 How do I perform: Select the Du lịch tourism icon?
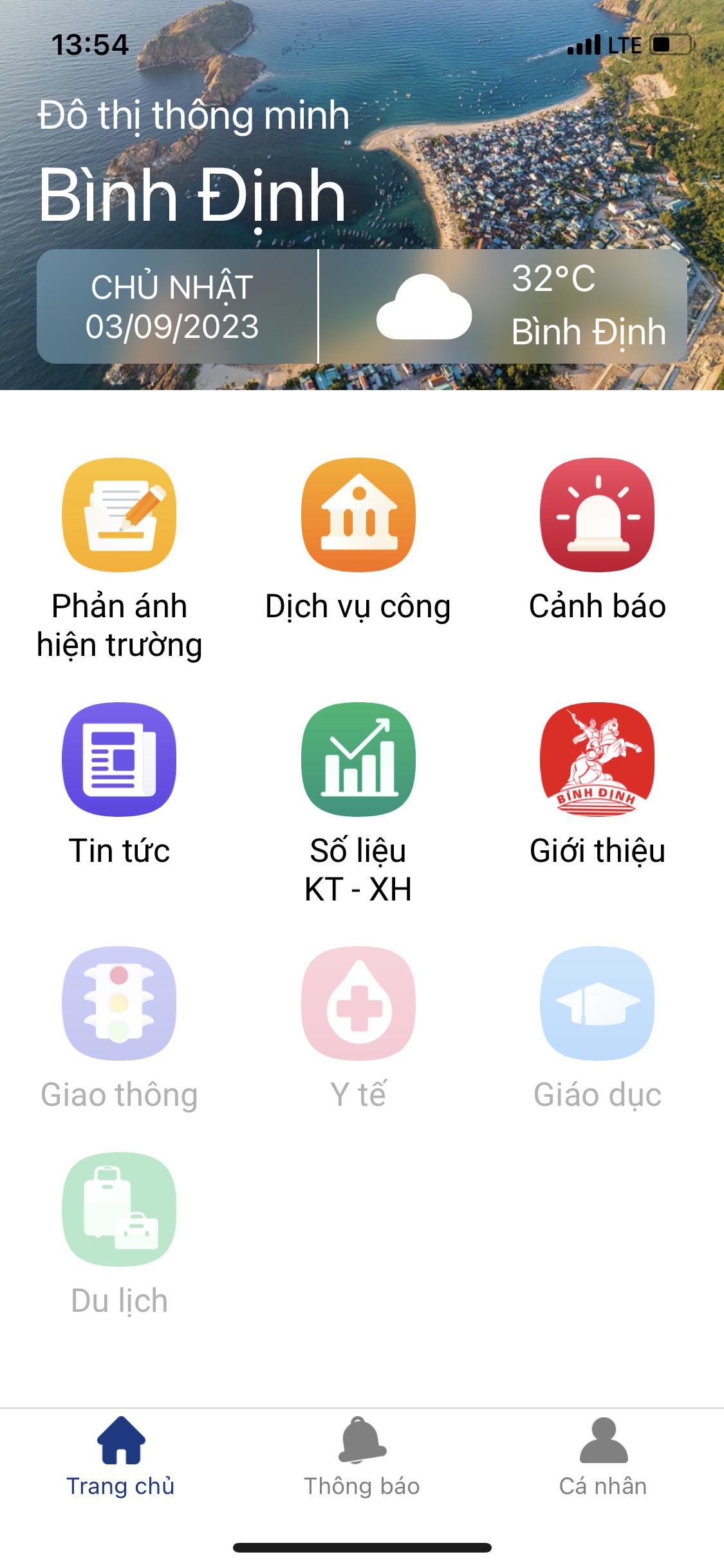119,1209
